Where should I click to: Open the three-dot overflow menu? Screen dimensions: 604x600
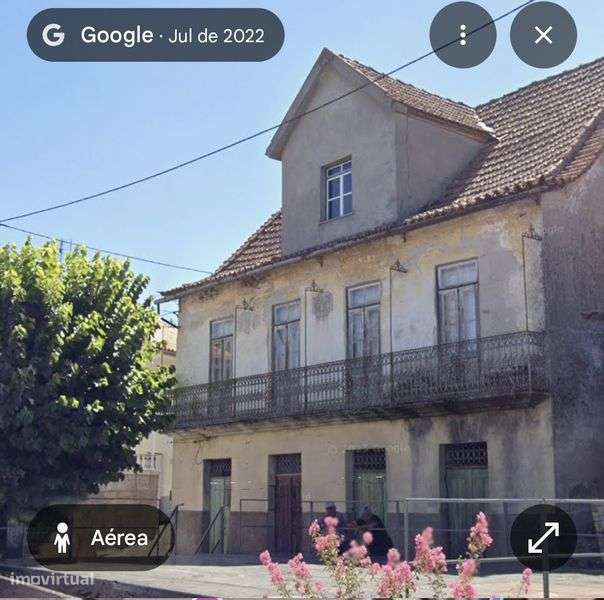click(x=463, y=35)
